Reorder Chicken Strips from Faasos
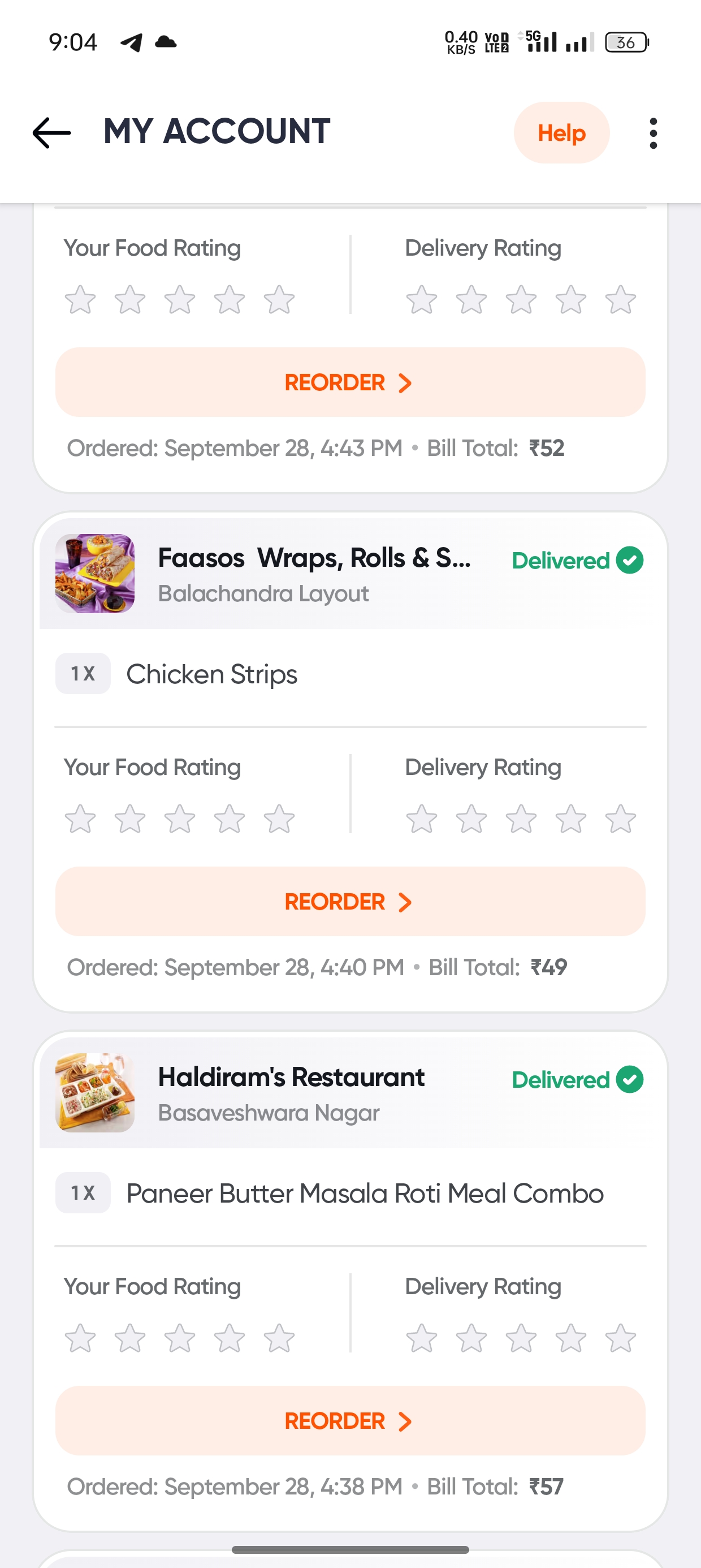 pos(350,902)
